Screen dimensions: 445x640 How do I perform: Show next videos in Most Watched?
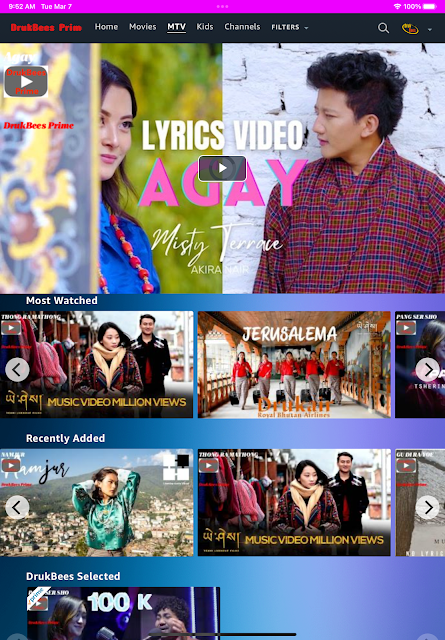427,369
